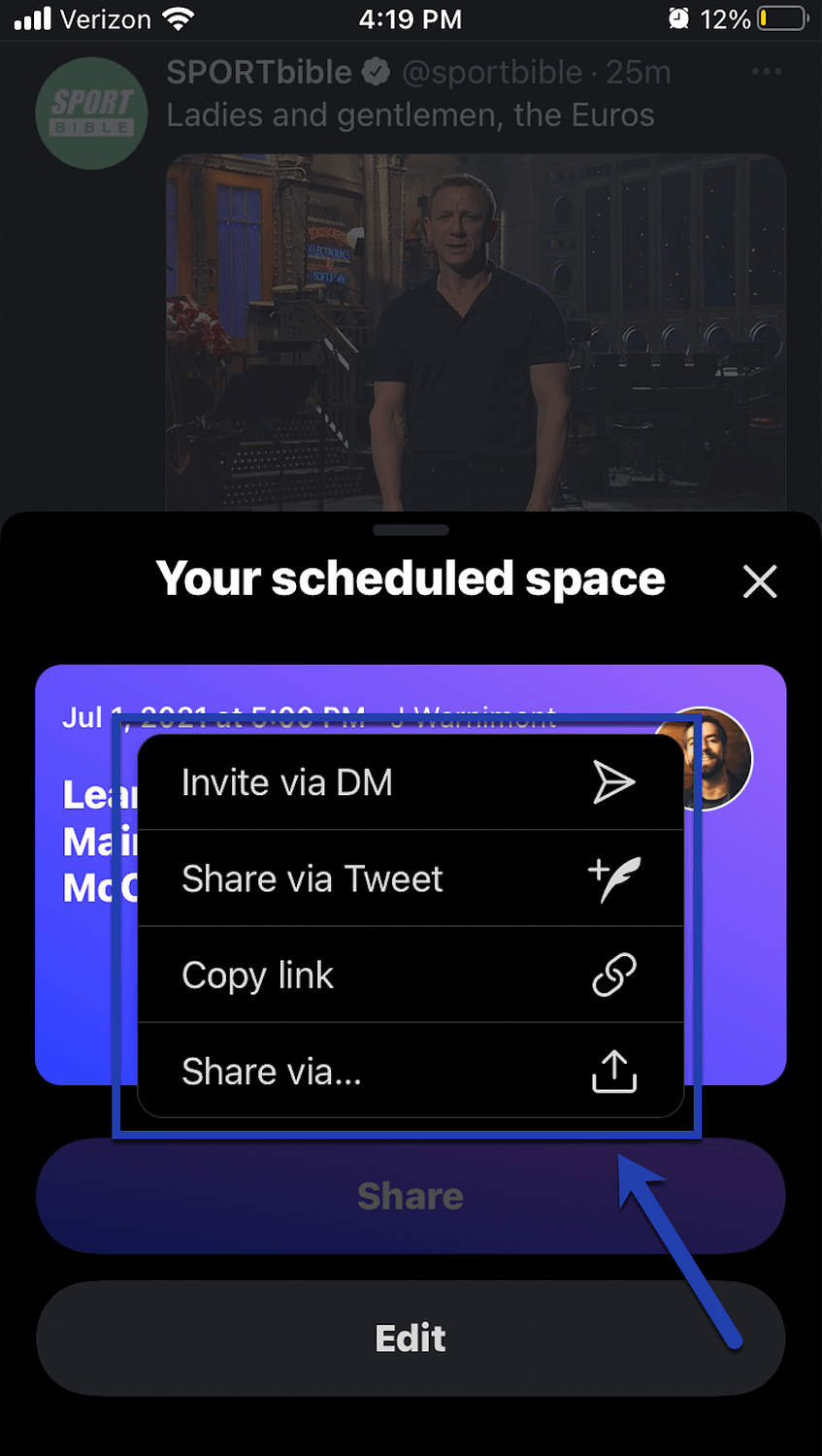
Task: Tap the drag handle atop the sheet
Action: pos(411,530)
